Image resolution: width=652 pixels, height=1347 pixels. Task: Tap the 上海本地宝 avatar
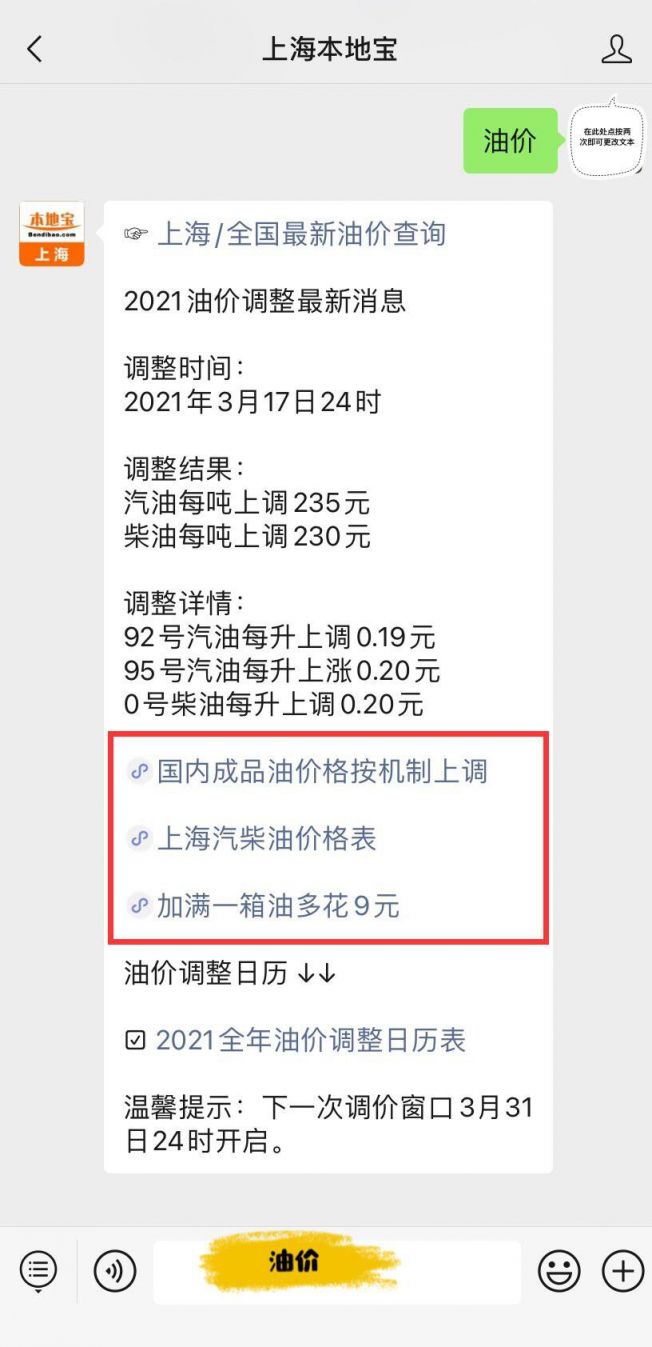[52, 235]
